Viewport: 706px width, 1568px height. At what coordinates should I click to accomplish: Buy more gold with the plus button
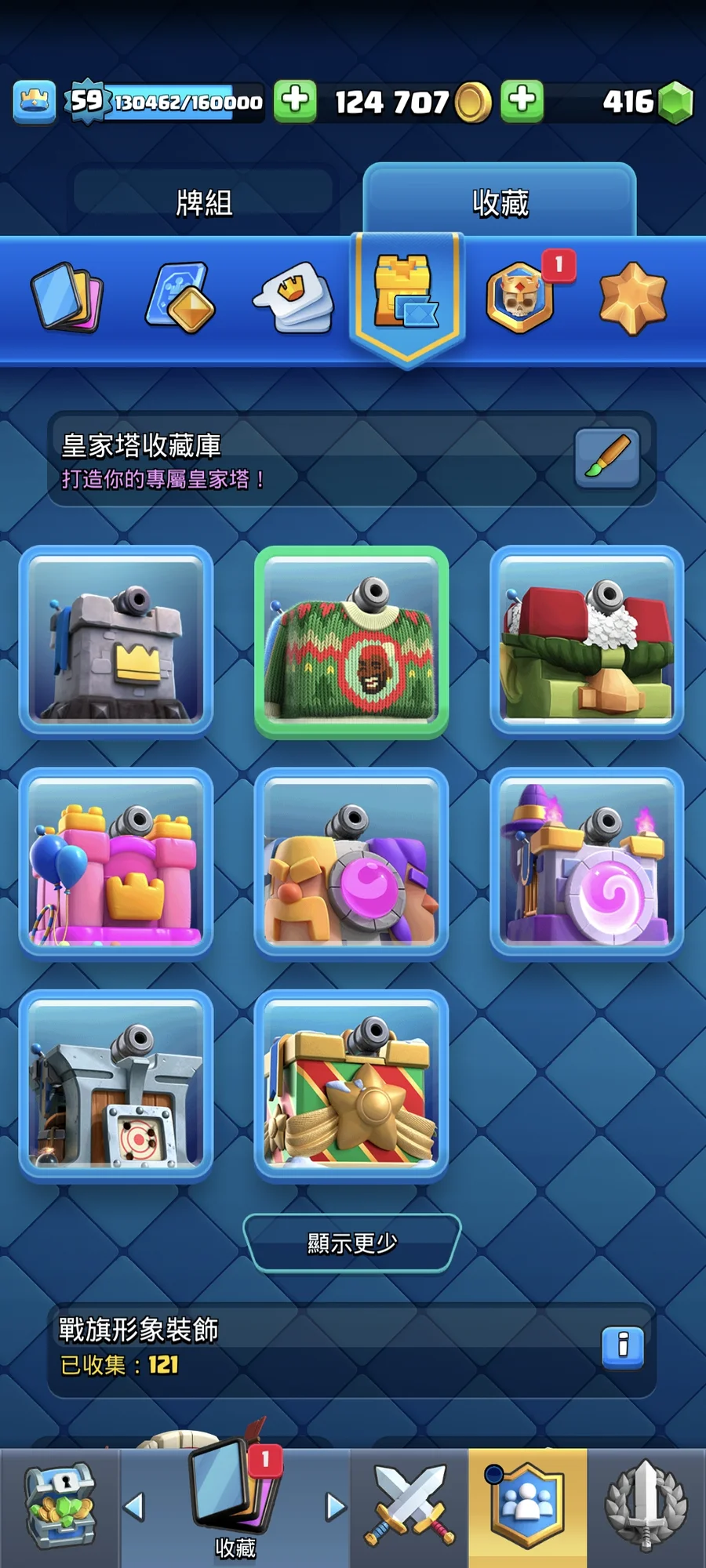[x=522, y=100]
